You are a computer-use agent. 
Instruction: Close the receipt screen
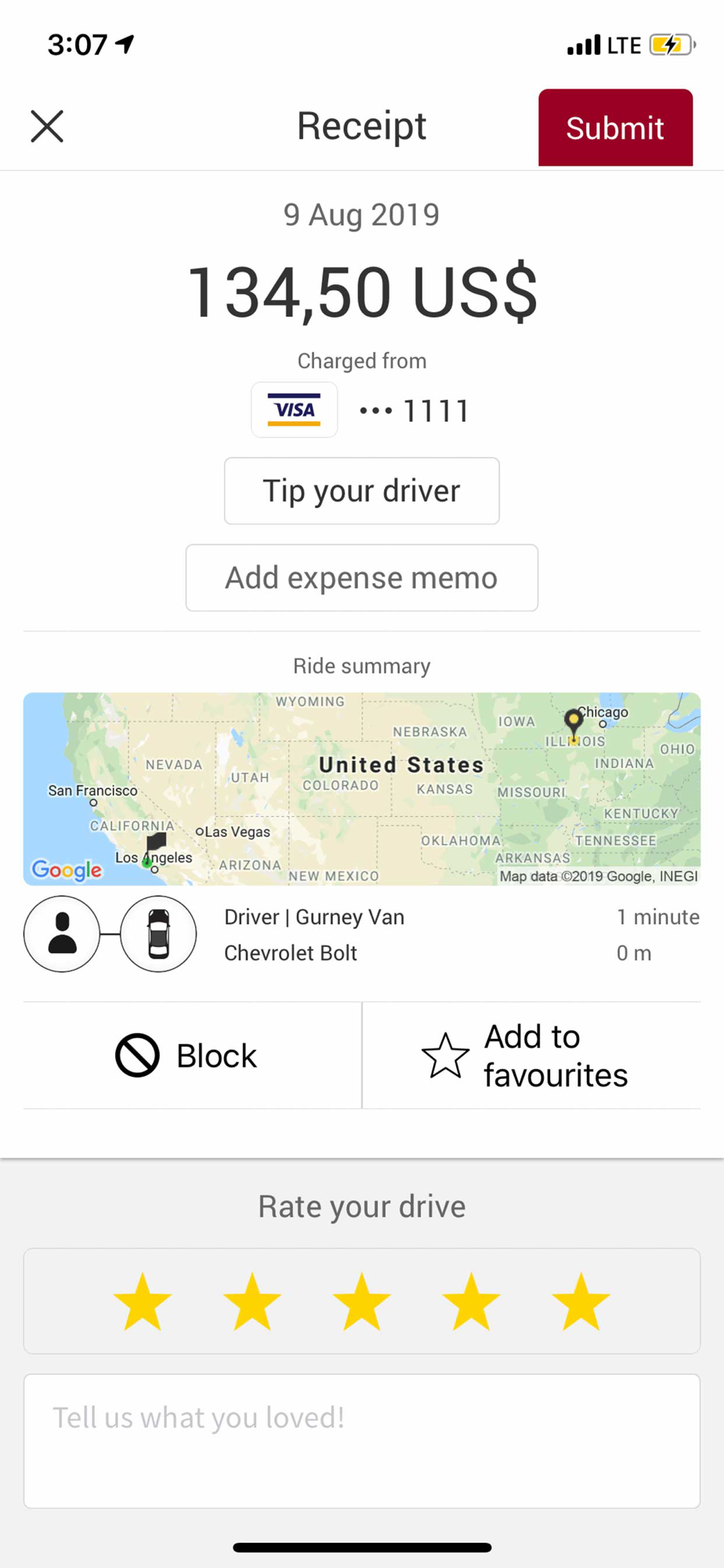(47, 126)
